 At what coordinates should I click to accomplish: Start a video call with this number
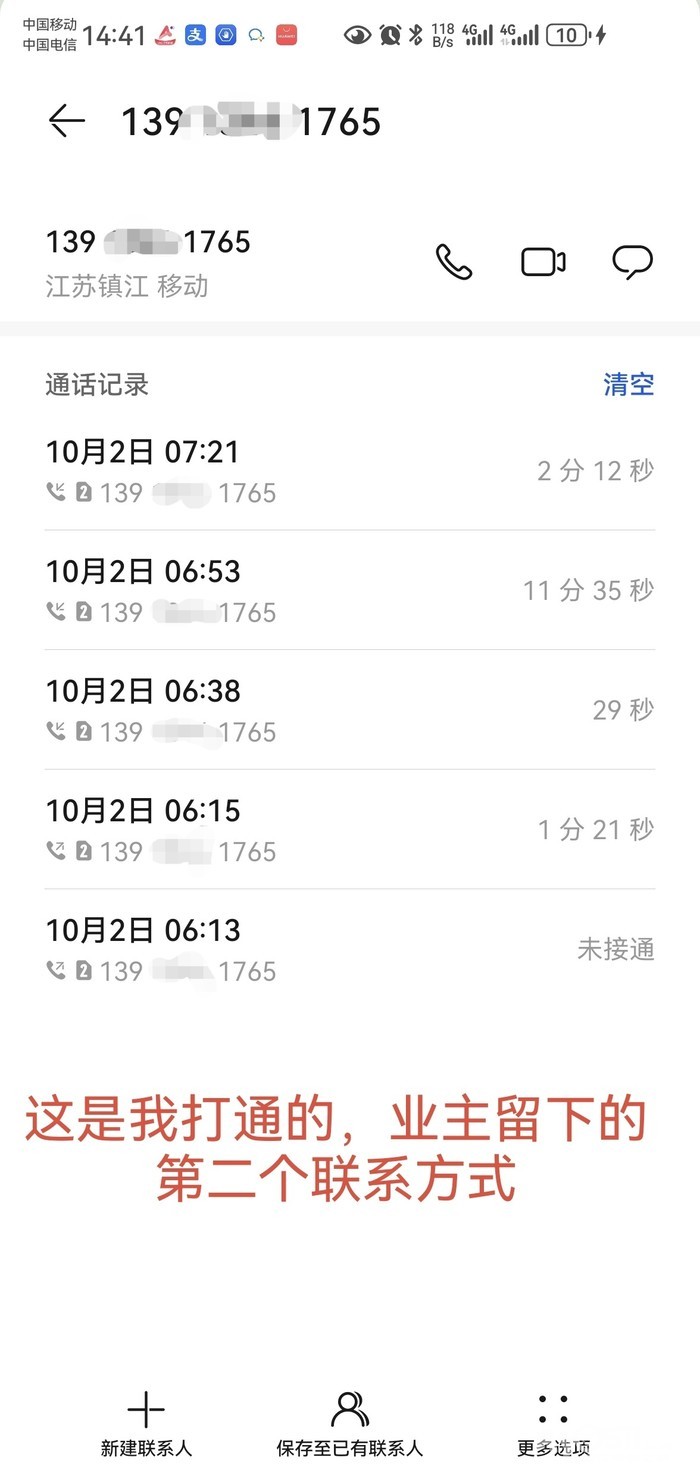coord(543,262)
